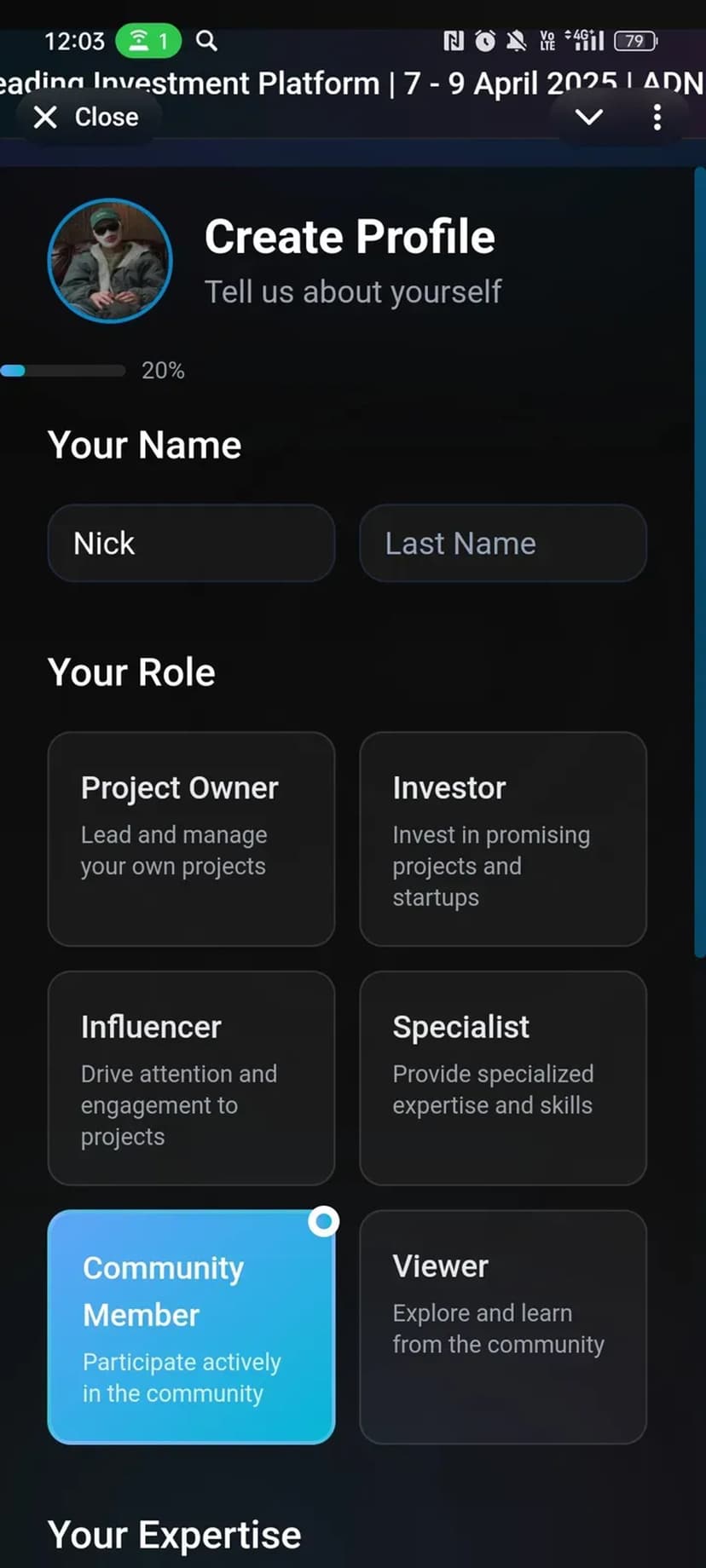This screenshot has width=706, height=1568.
Task: Tap the selected Community Member role
Action: click(x=191, y=1327)
